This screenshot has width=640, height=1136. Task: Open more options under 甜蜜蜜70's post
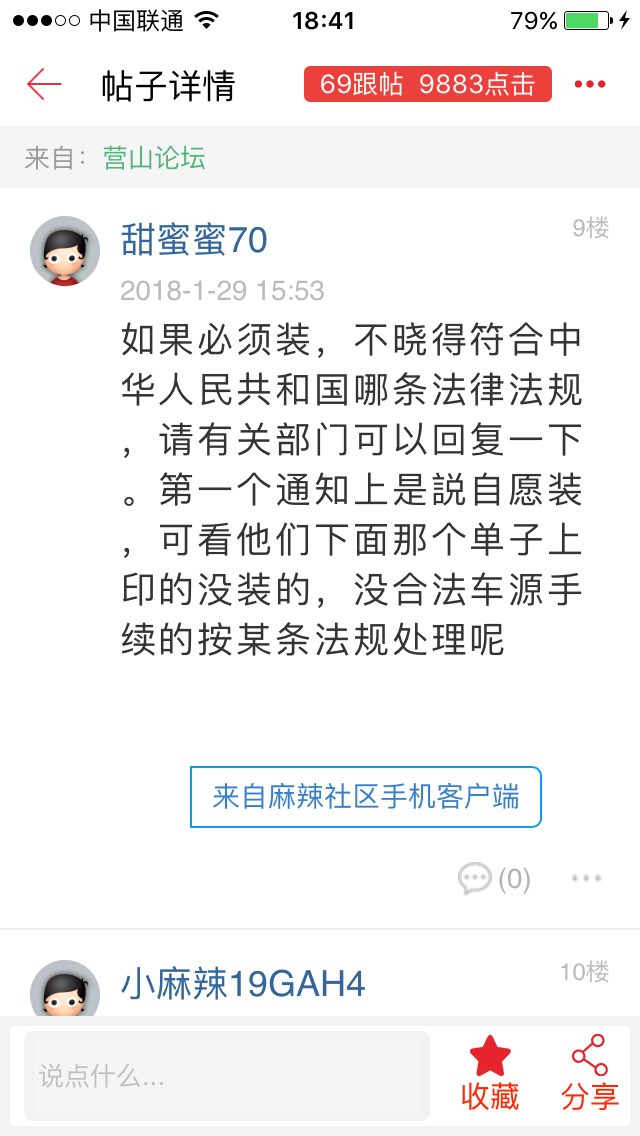pyautogui.click(x=587, y=879)
